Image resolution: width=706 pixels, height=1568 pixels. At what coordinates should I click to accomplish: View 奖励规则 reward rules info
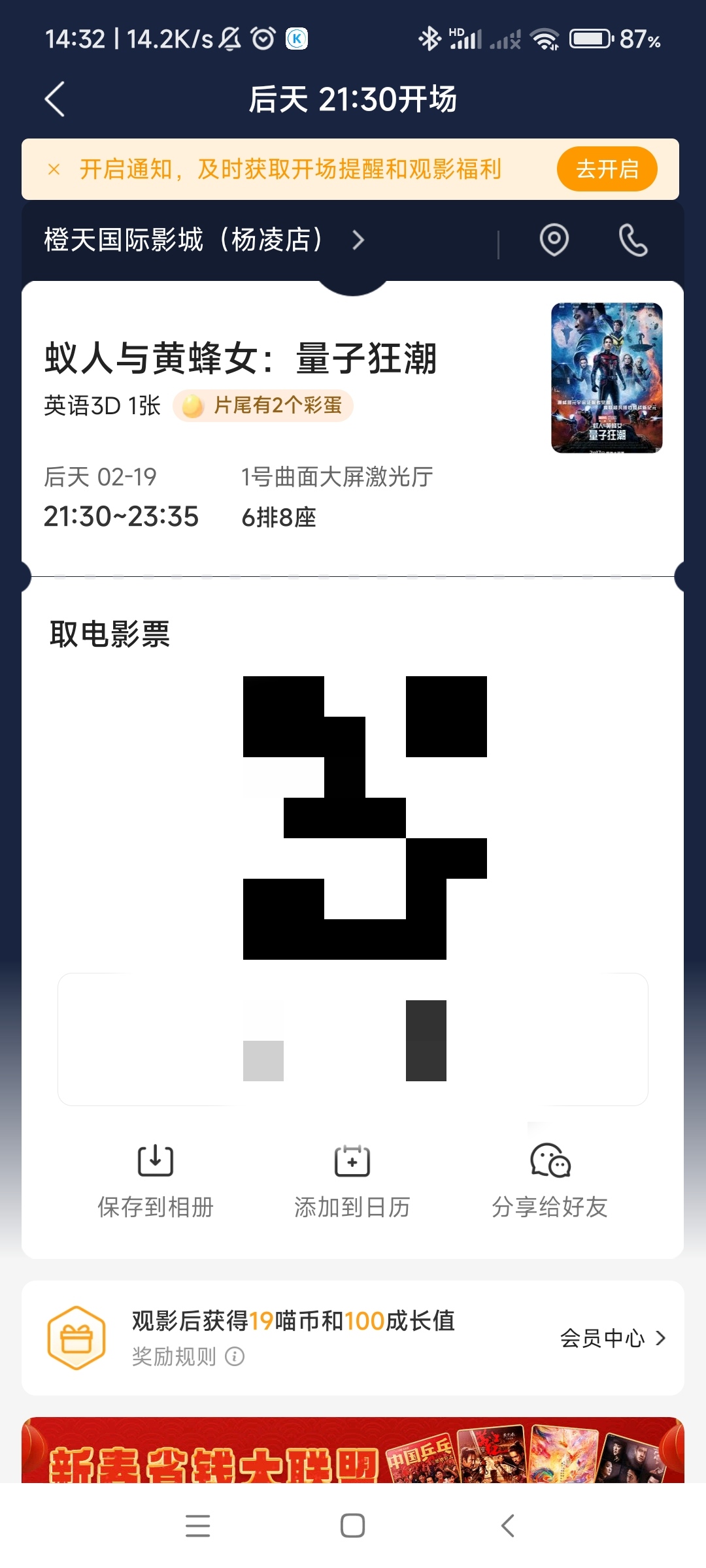[x=188, y=1357]
